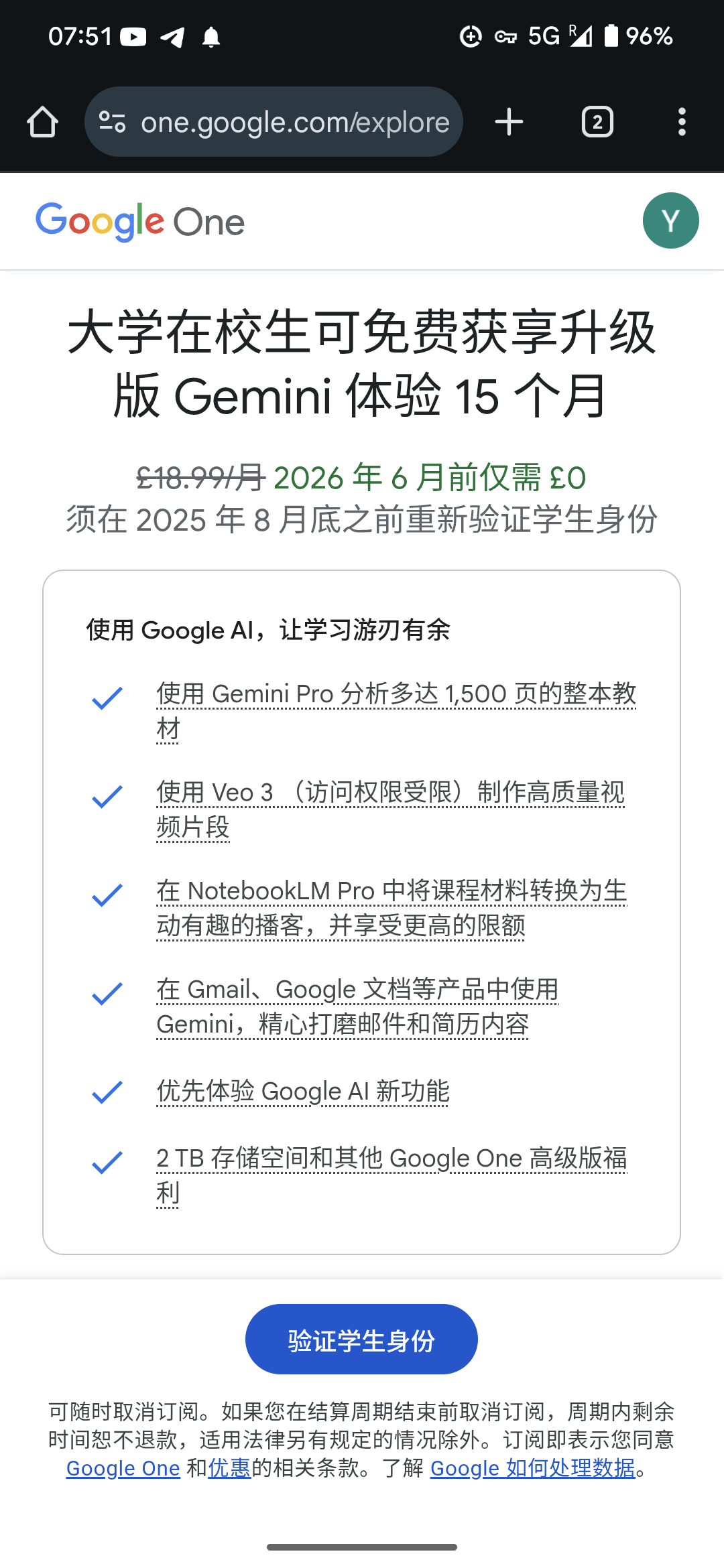
Task: Go to the browser home page
Action: pyautogui.click(x=42, y=123)
